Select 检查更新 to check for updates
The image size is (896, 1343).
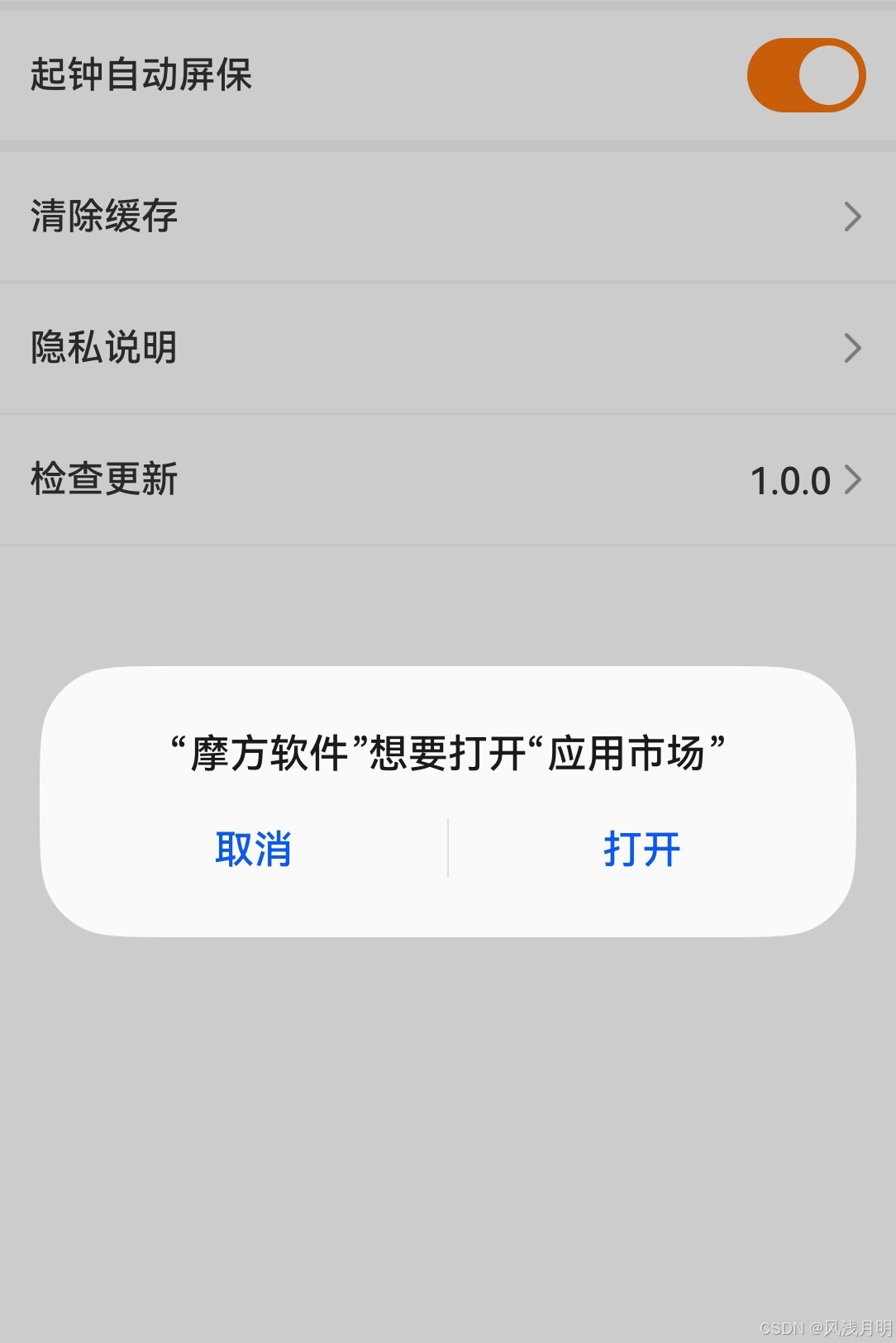coord(446,479)
